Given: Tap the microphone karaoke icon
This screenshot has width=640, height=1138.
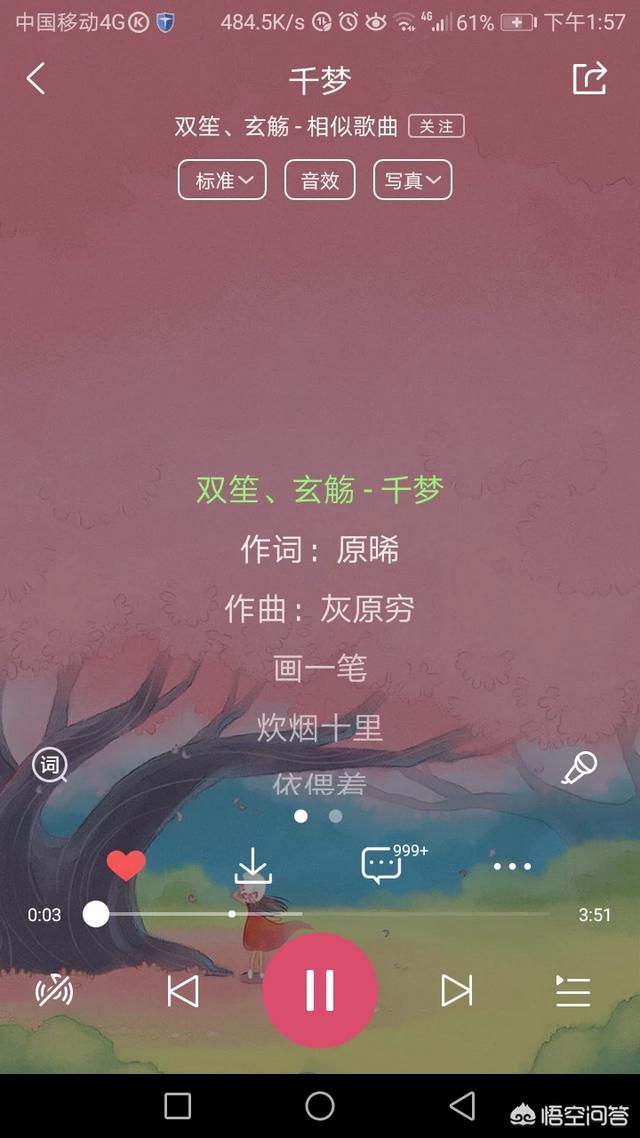Looking at the screenshot, I should tap(580, 767).
